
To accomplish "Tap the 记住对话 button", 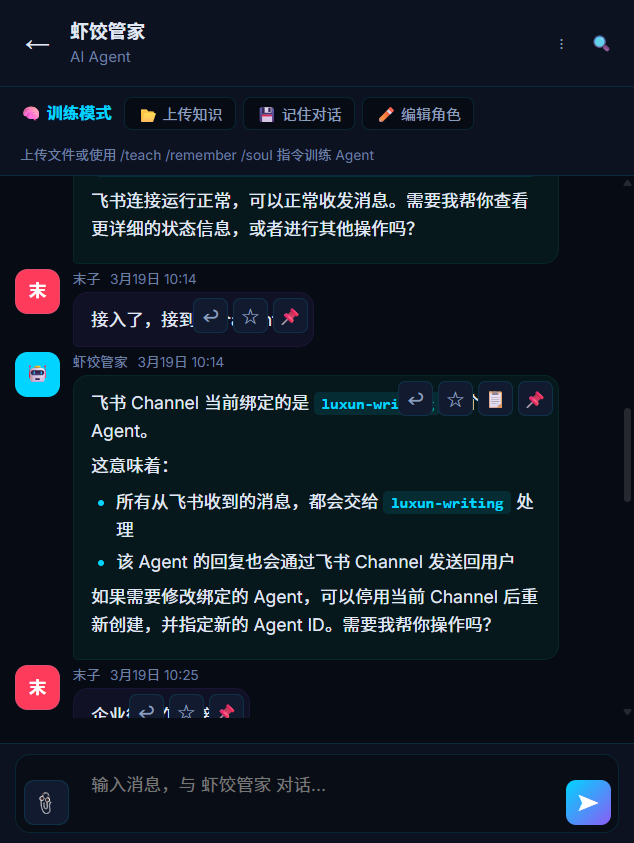I will click(x=299, y=114).
